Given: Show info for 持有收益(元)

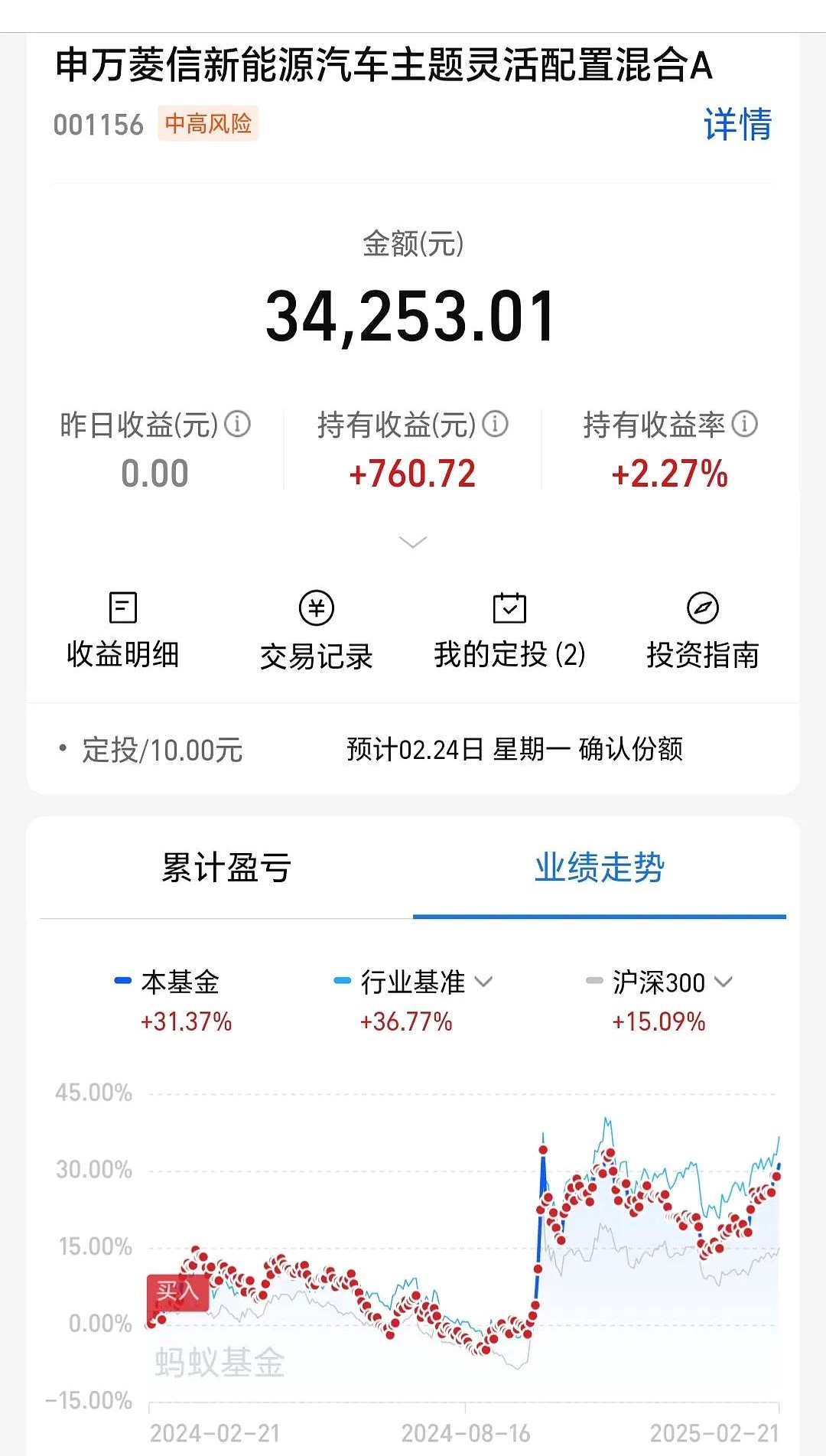Looking at the screenshot, I should [x=496, y=424].
